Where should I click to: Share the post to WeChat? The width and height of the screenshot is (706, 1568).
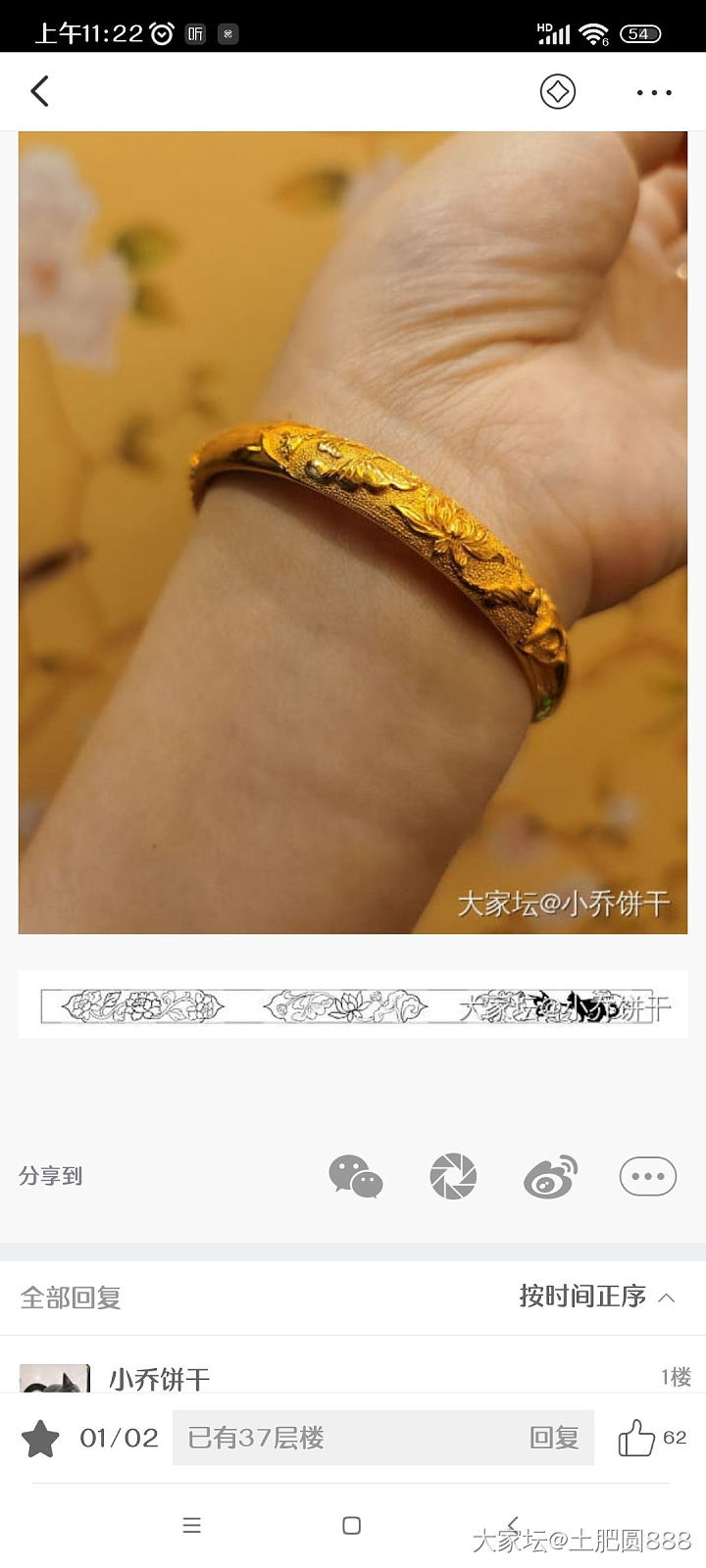coord(355,1176)
